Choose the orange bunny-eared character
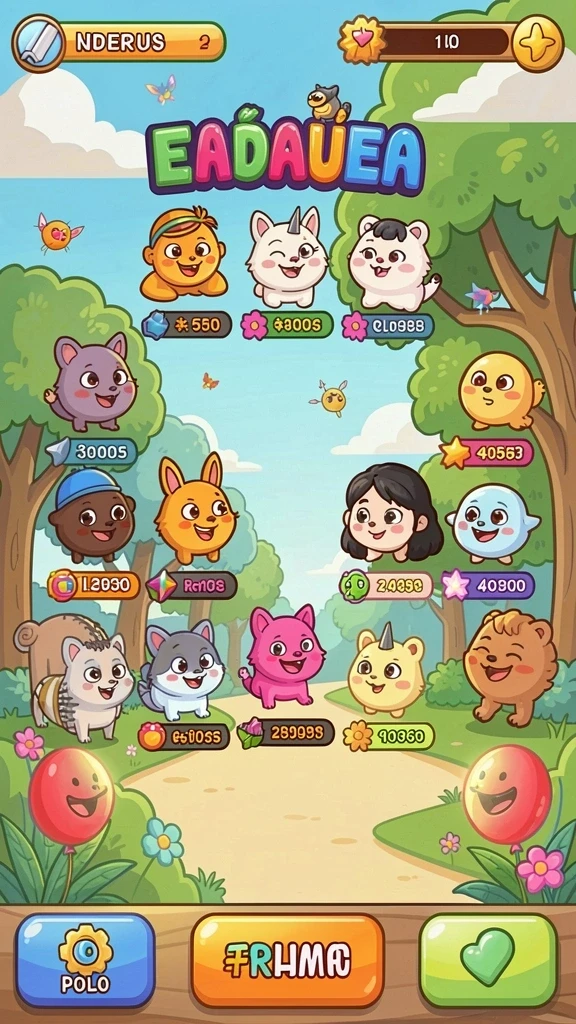The image size is (576, 1024). [196, 509]
